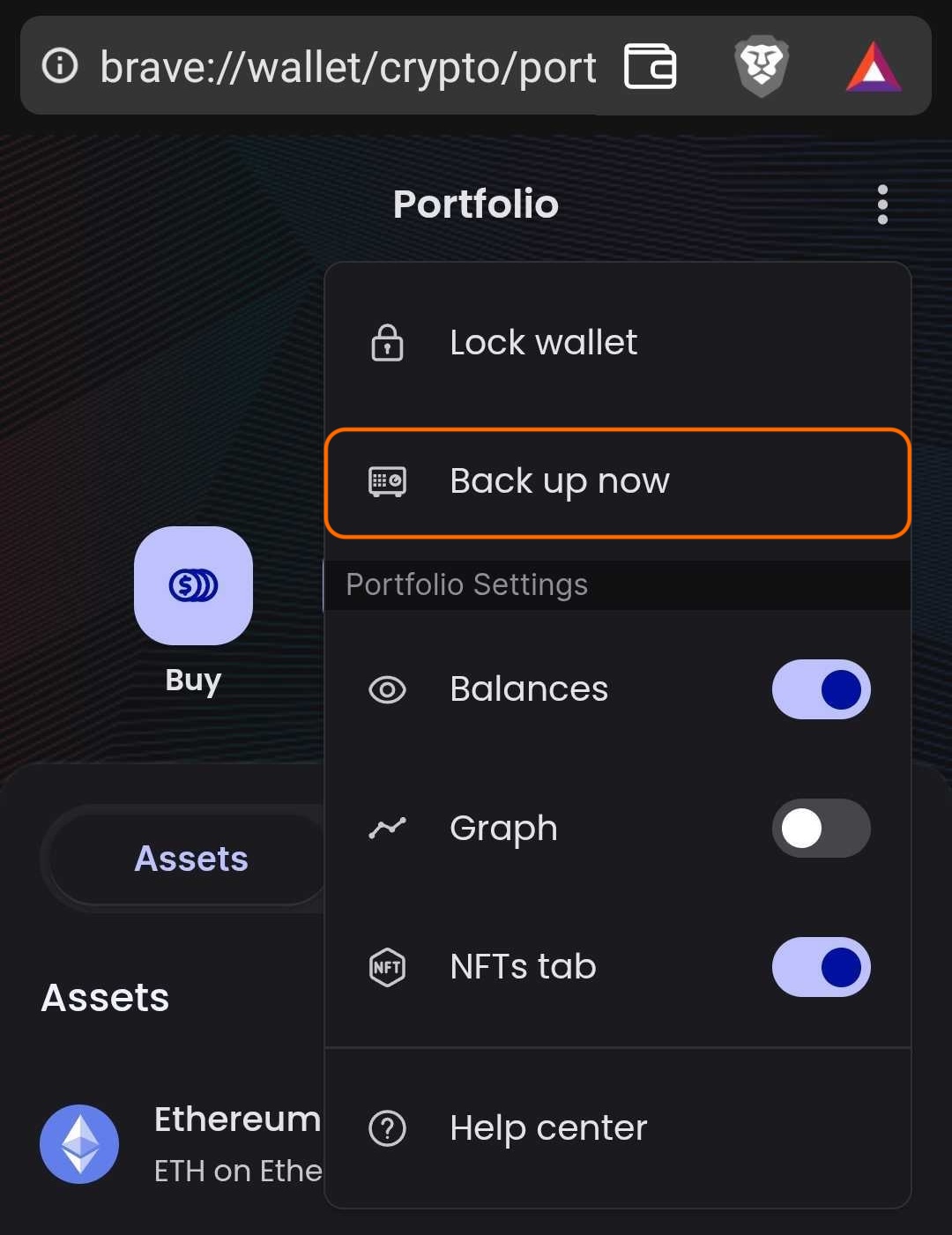Click the lock icon next to Lock wallet

pos(387,343)
